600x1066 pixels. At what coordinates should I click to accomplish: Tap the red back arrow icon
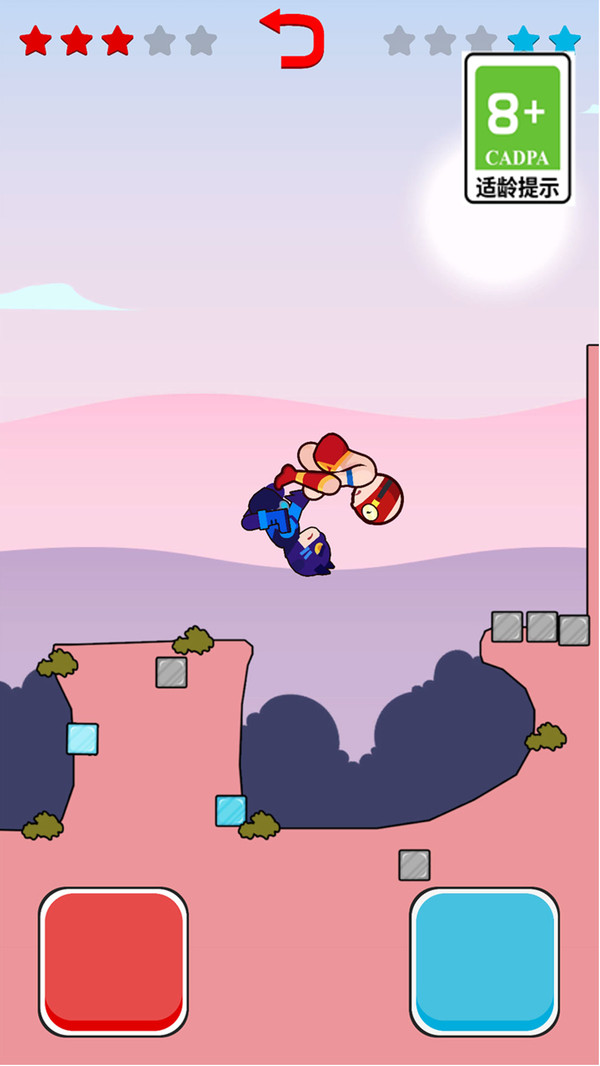tap(294, 39)
